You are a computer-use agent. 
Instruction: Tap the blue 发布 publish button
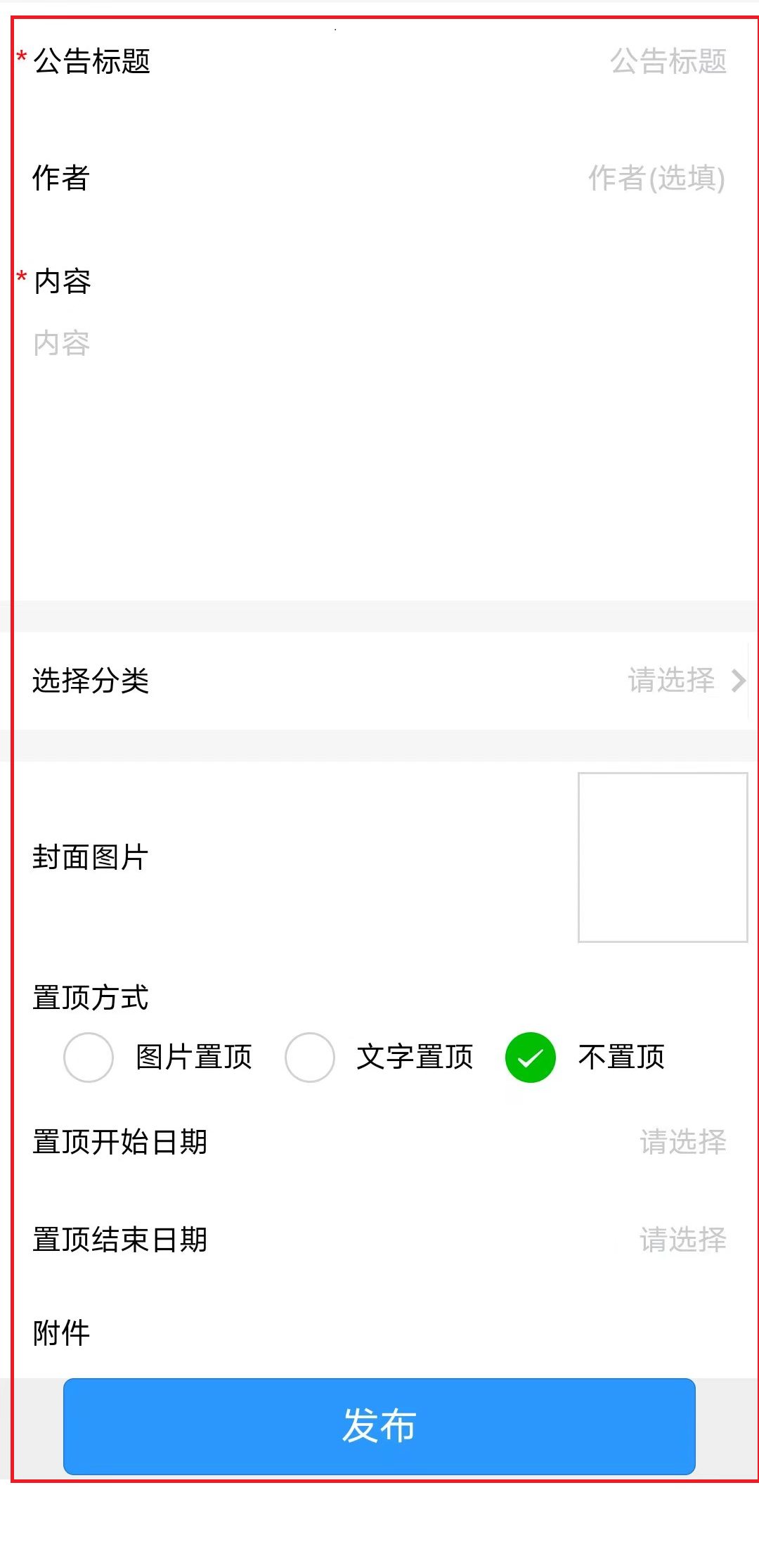click(379, 1426)
